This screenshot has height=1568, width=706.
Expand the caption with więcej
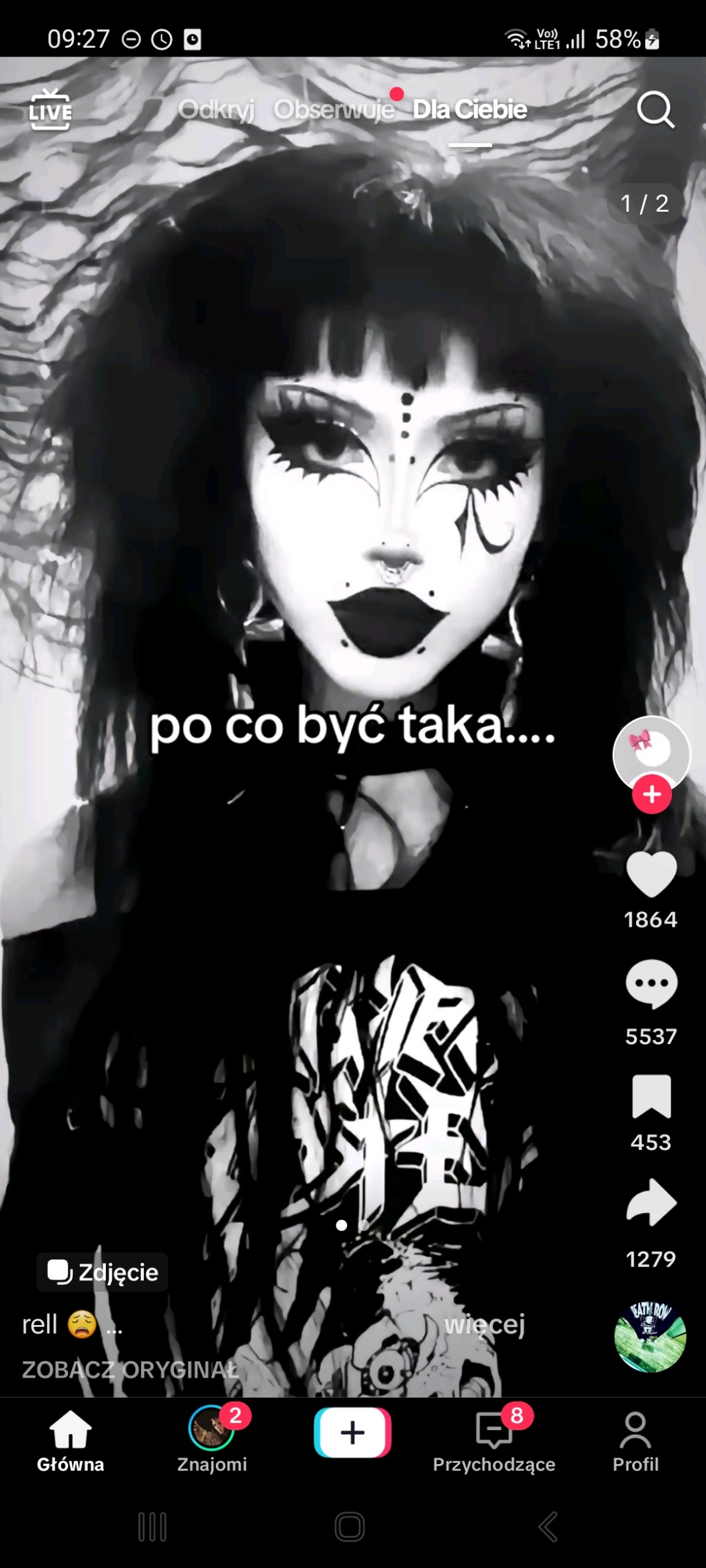tap(485, 1324)
